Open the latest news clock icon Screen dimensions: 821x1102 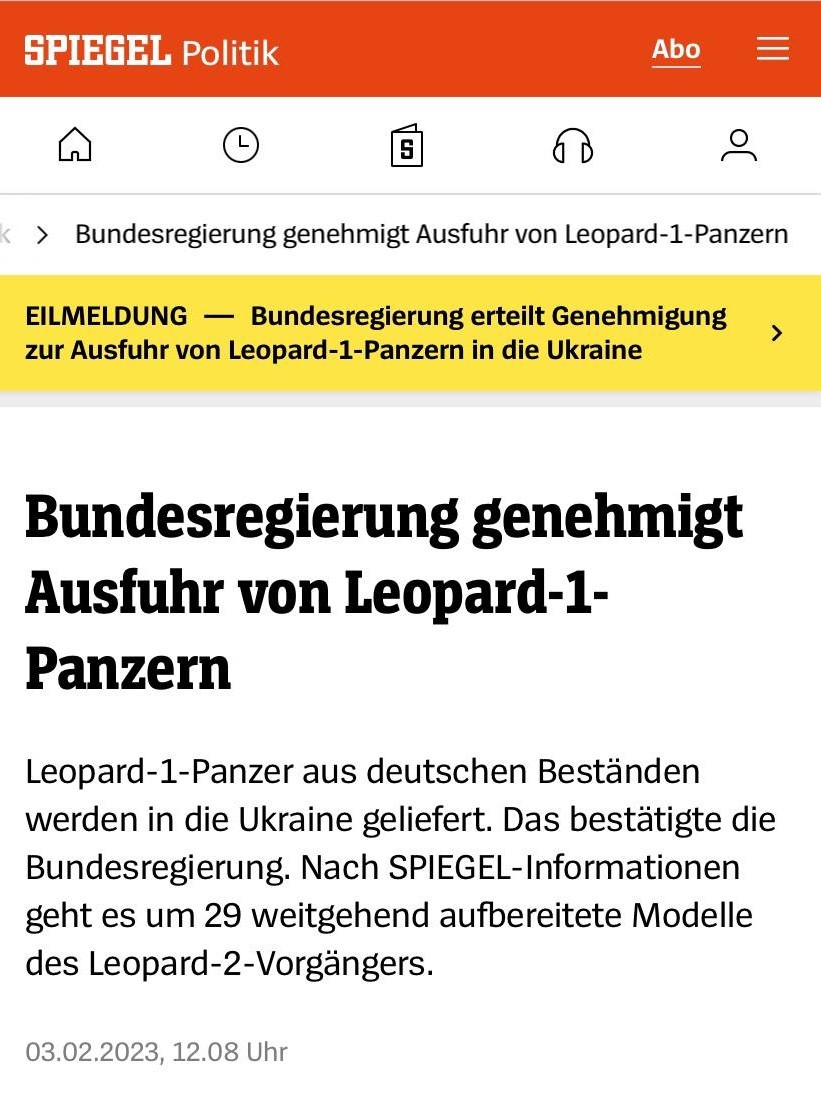[241, 145]
